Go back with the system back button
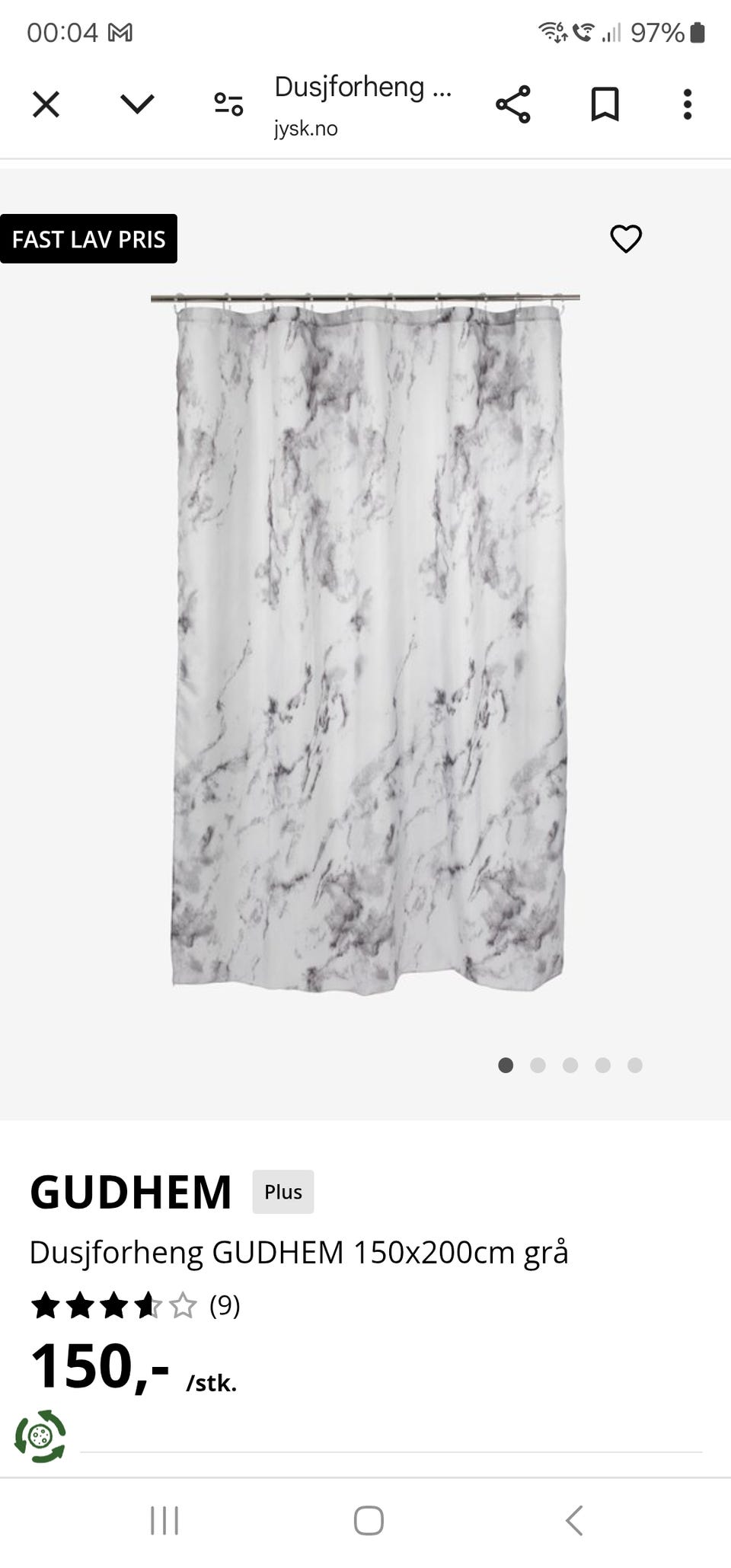Viewport: 731px width, 1568px height. [x=574, y=1520]
